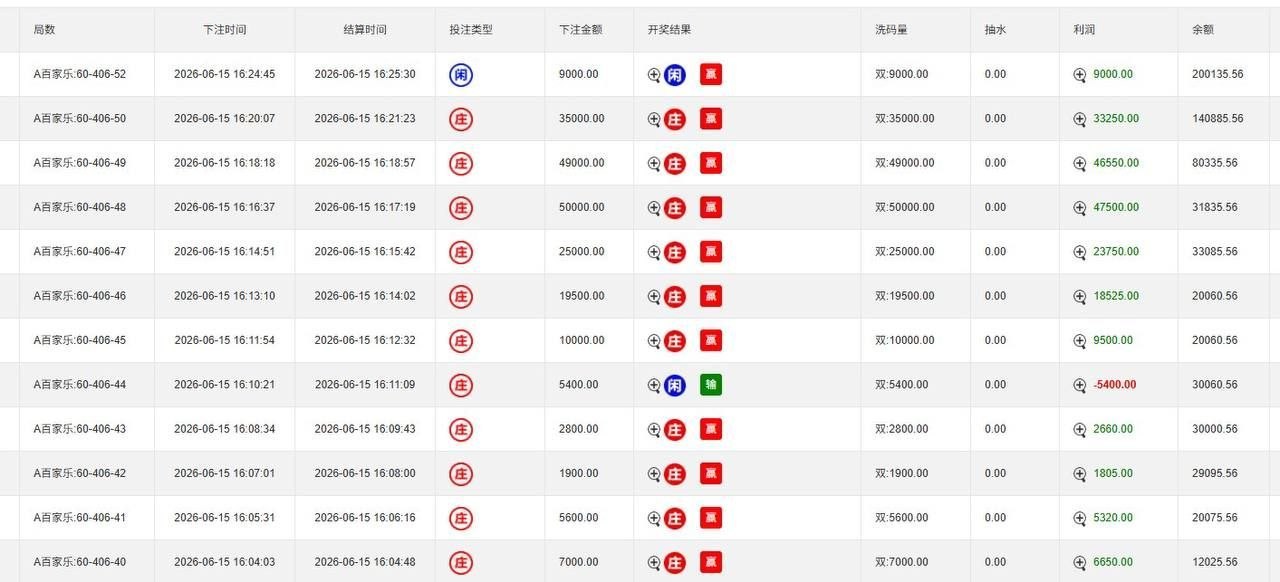The image size is (1280, 582).
Task: View the -5400.00 loss details
Action: (x=1080, y=385)
